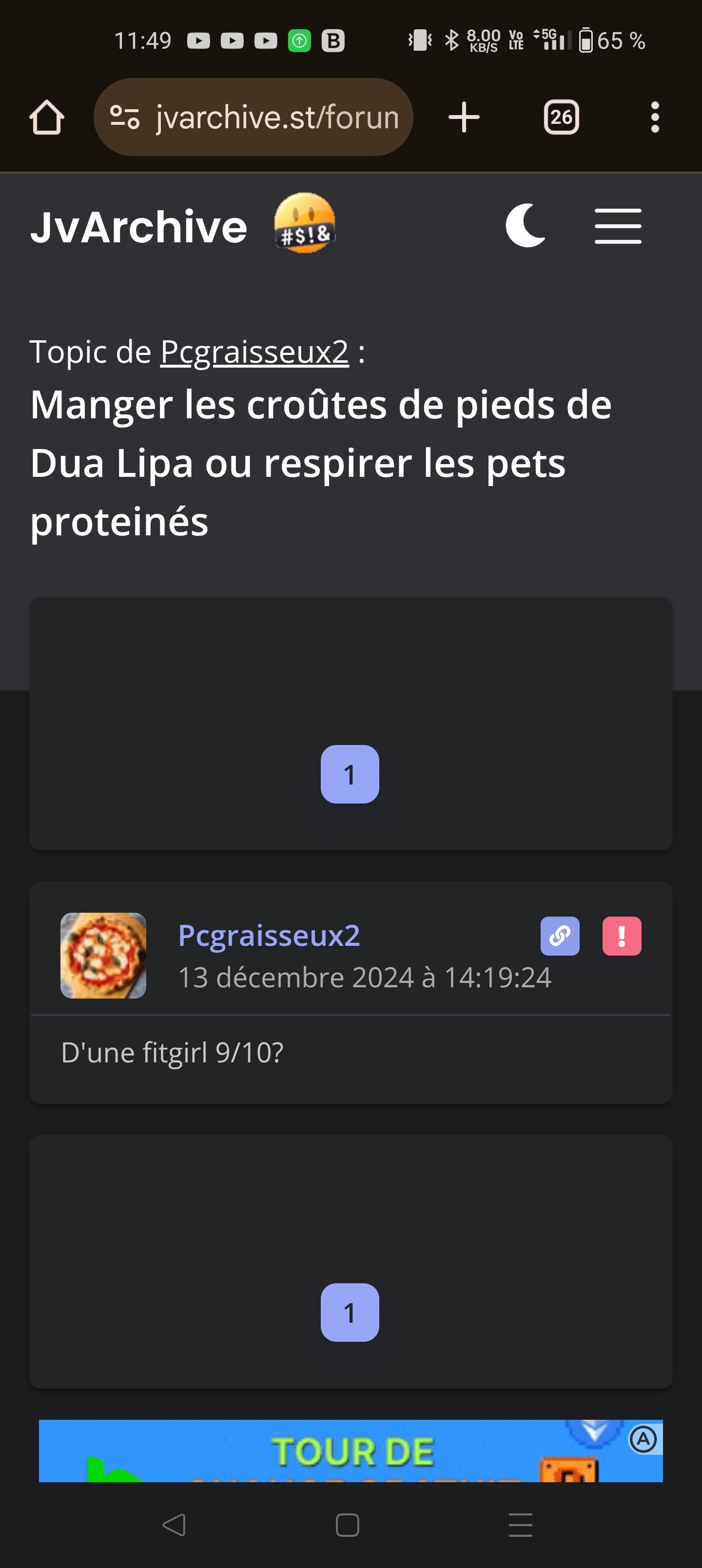The height and width of the screenshot is (1568, 702).
Task: Collapse the ad banner with the arrow
Action: (595, 1431)
